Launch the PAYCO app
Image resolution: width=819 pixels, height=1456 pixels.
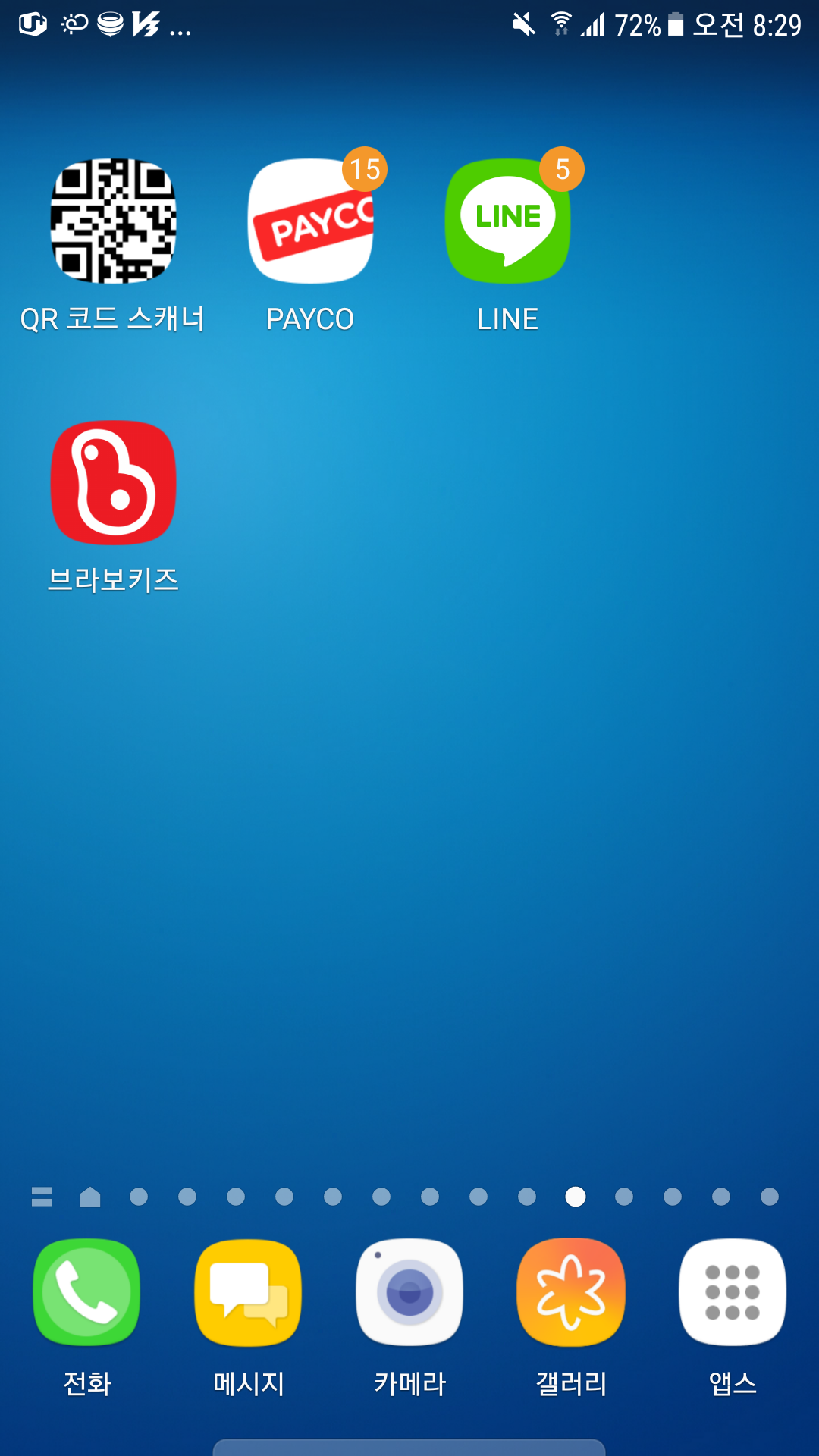[x=310, y=221]
